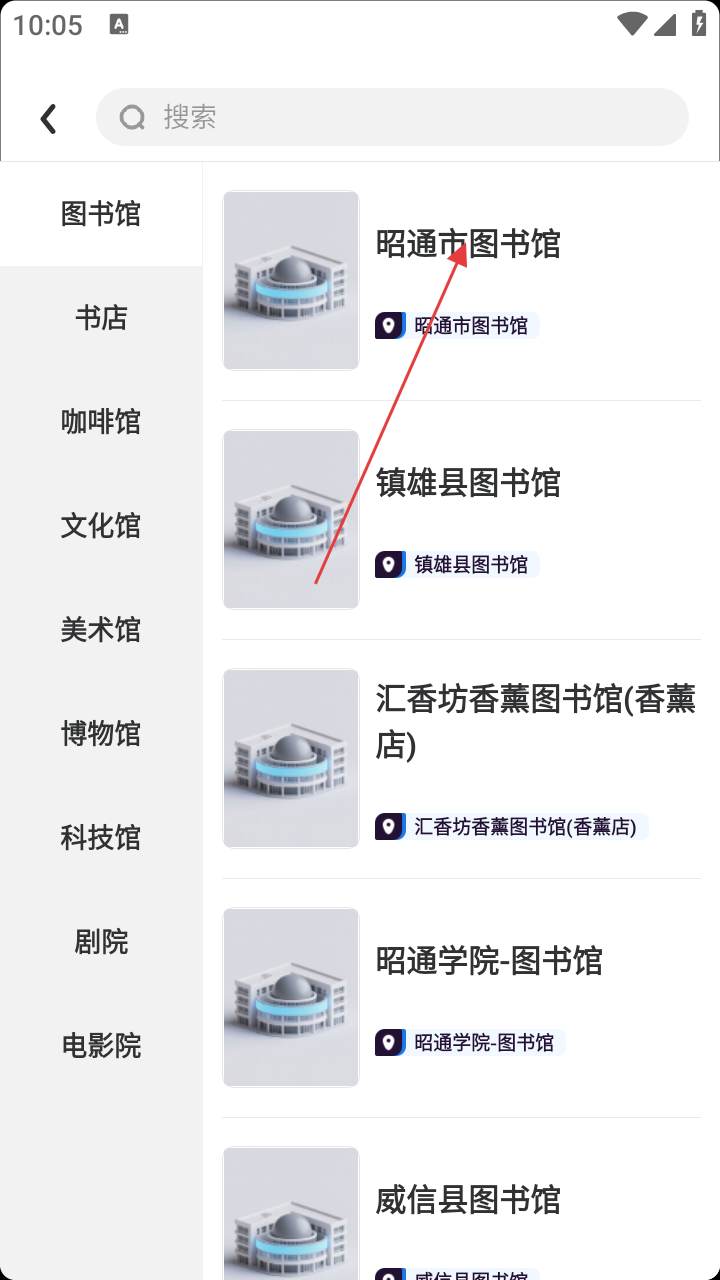Open the 文化馆 category
This screenshot has height=1280, width=720.
point(101,526)
